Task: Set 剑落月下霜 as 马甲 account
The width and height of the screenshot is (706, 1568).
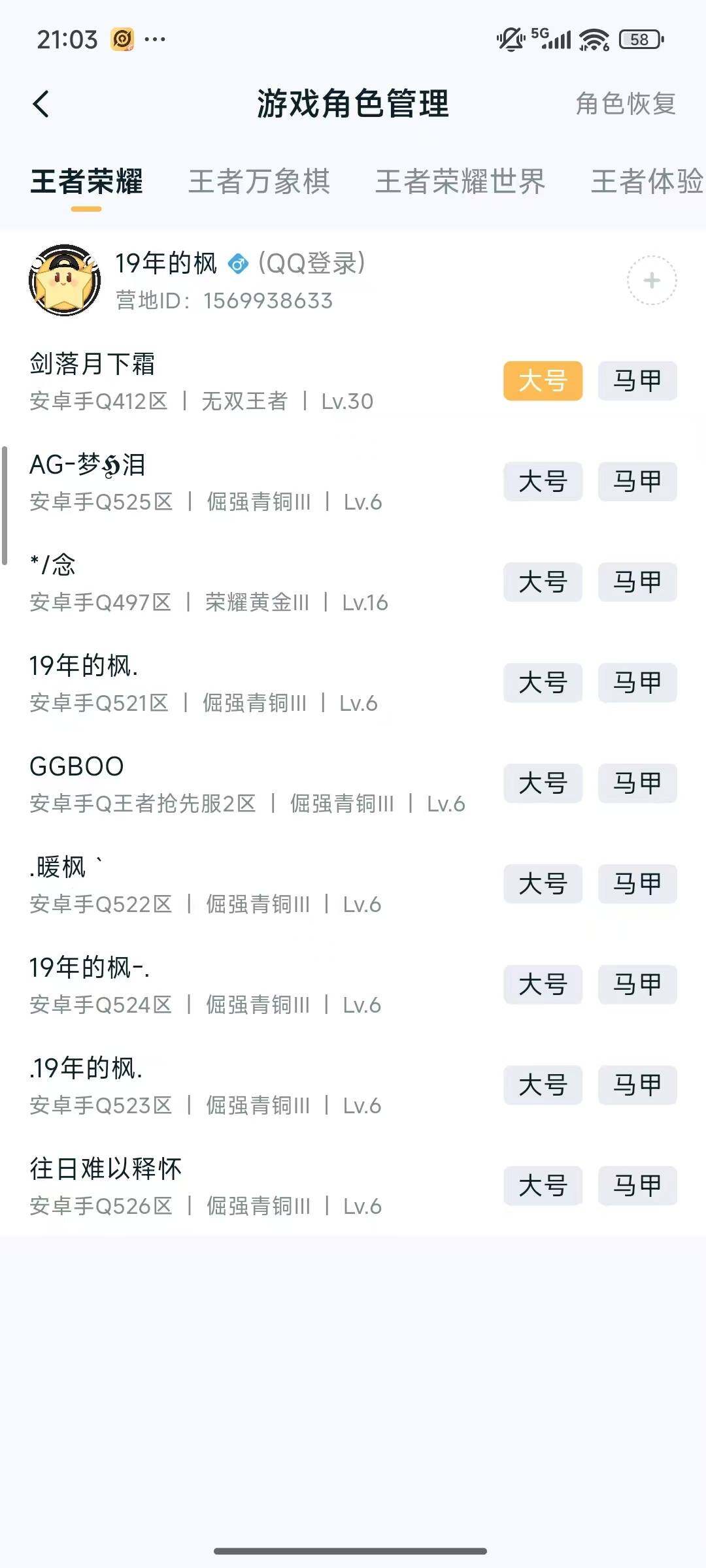Action: [x=637, y=382]
